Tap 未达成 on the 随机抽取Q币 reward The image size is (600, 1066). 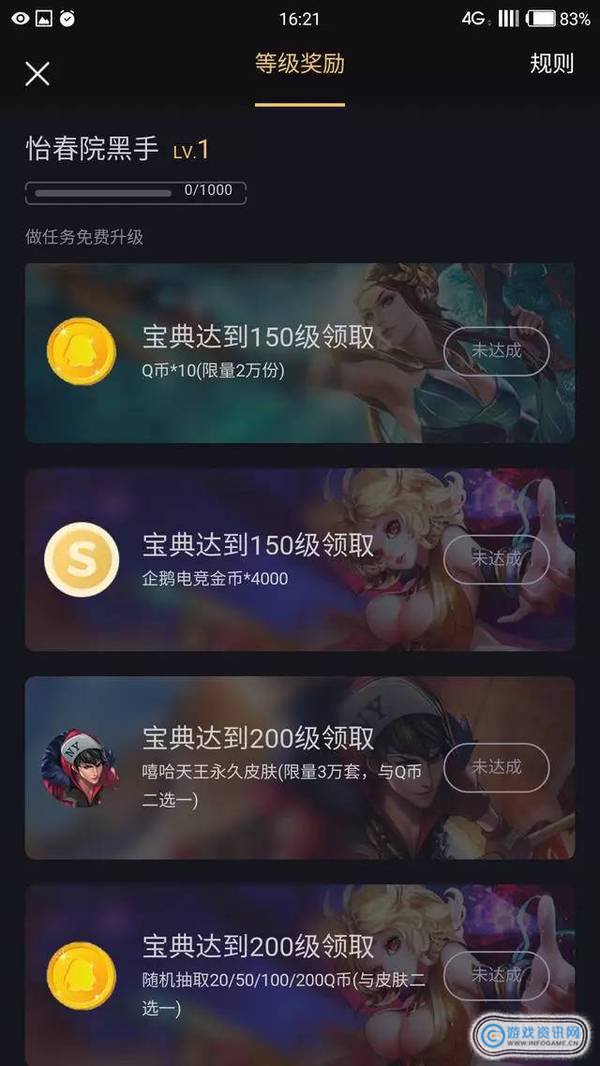point(496,975)
